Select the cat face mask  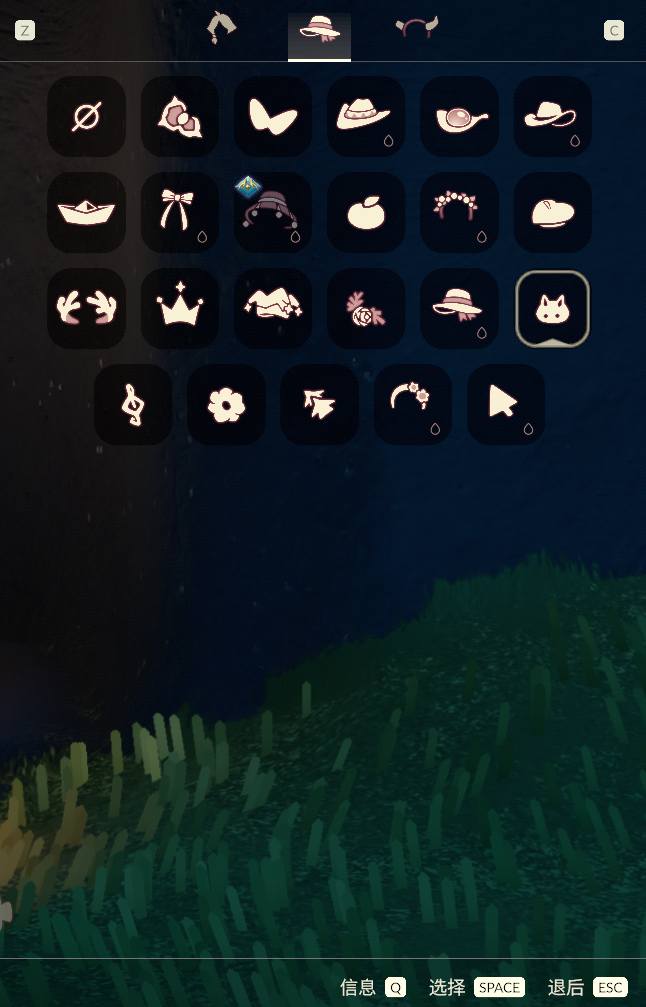552,309
